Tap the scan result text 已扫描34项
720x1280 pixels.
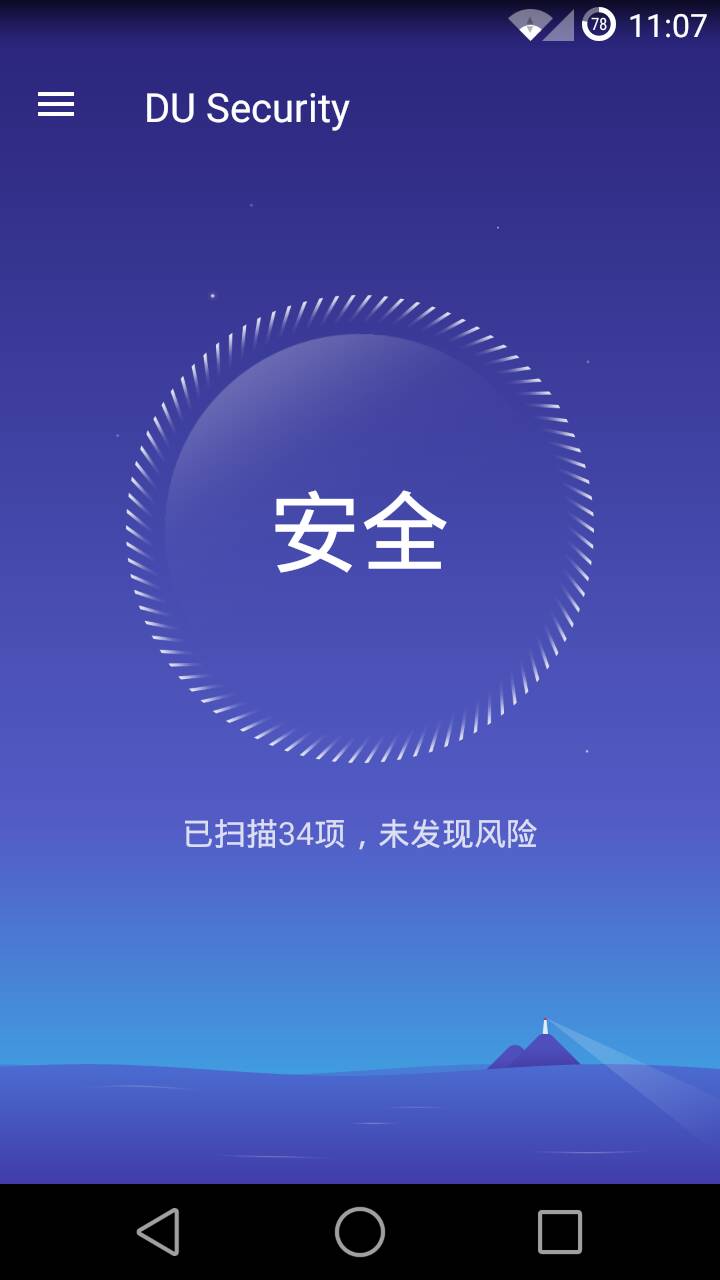[x=263, y=833]
